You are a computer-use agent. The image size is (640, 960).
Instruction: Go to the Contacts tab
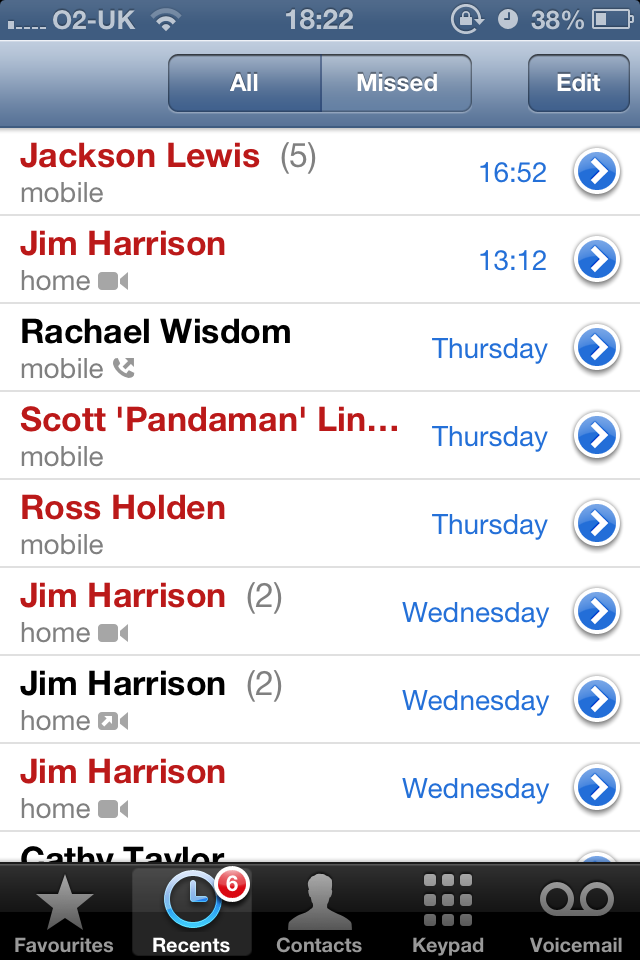tap(319, 912)
